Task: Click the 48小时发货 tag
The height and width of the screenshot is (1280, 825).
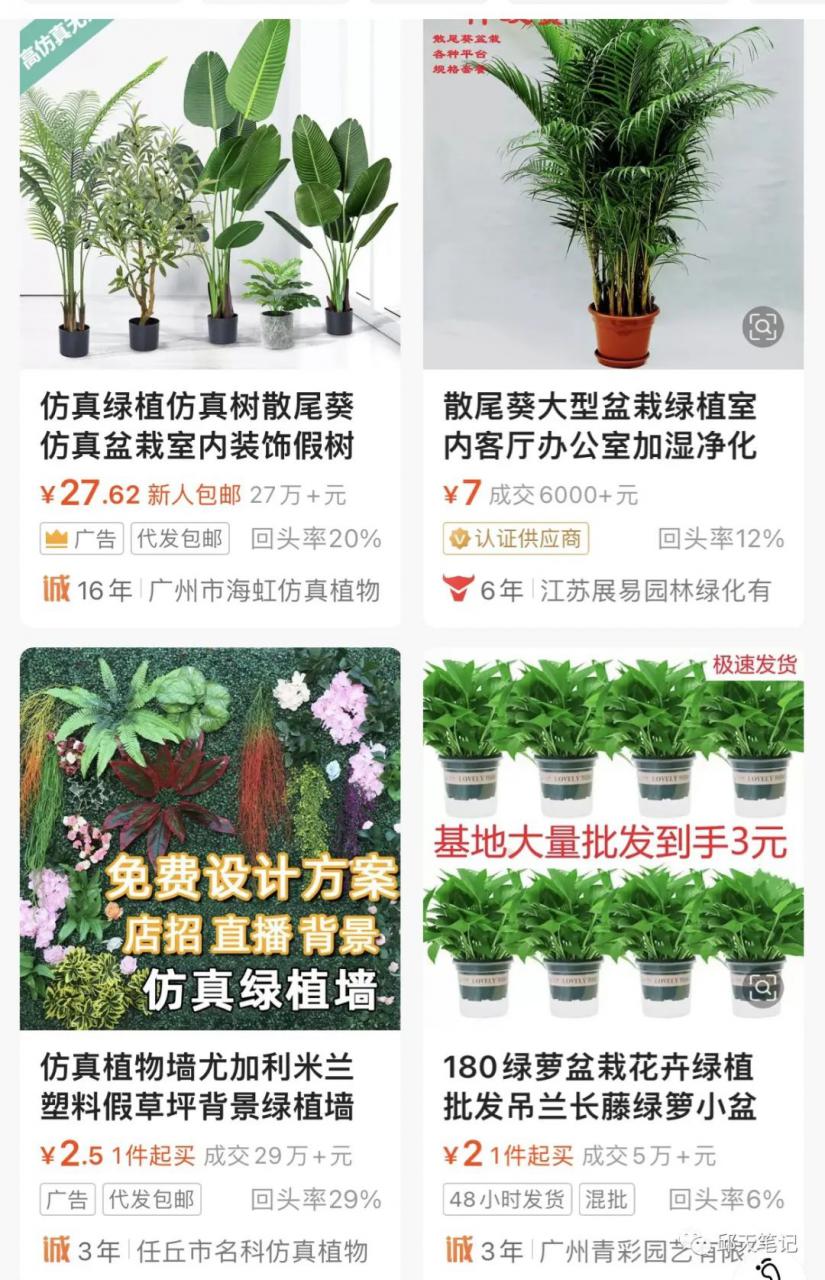Action: (x=508, y=1199)
